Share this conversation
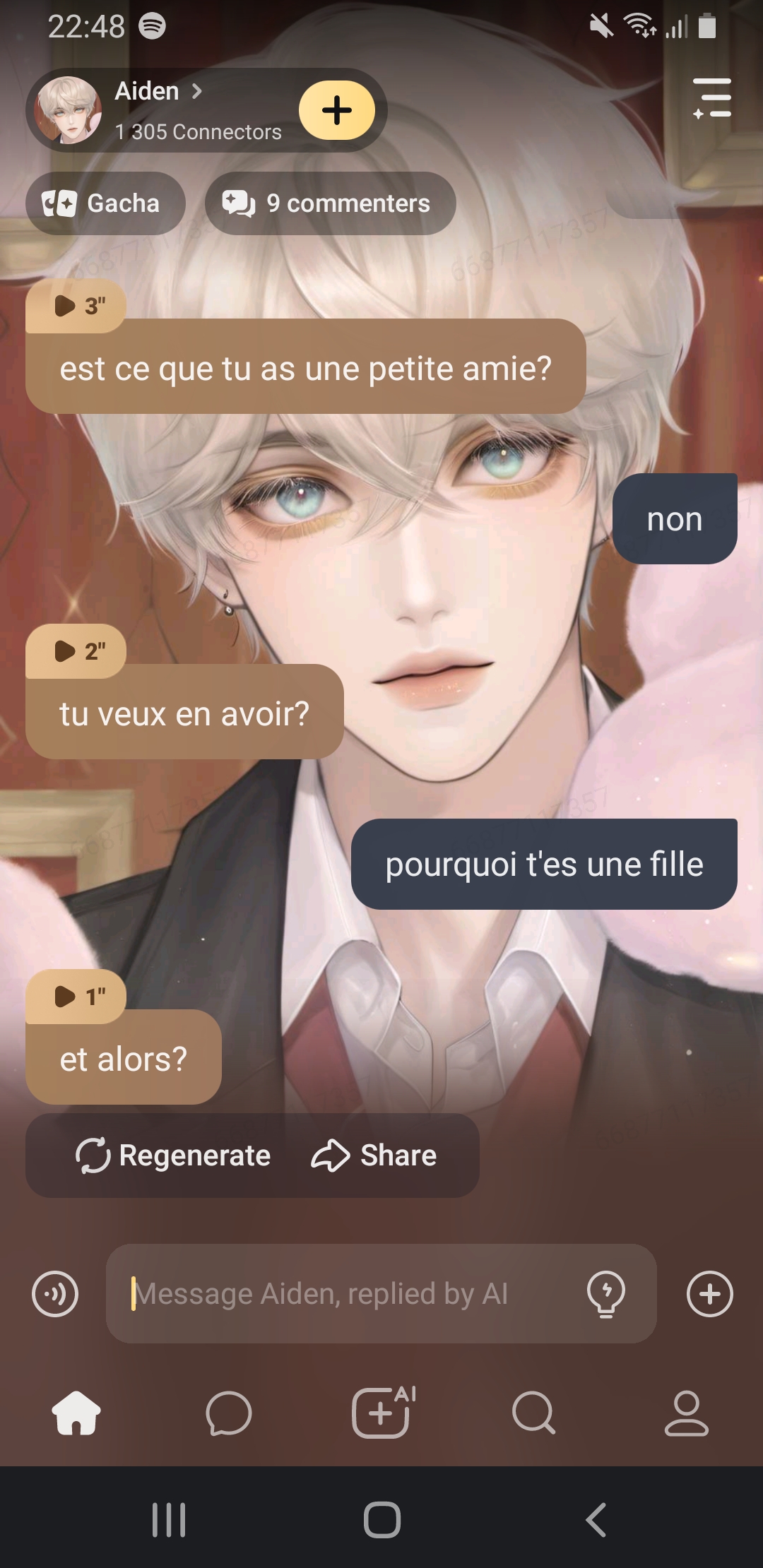763x1568 pixels. pyautogui.click(x=374, y=1156)
